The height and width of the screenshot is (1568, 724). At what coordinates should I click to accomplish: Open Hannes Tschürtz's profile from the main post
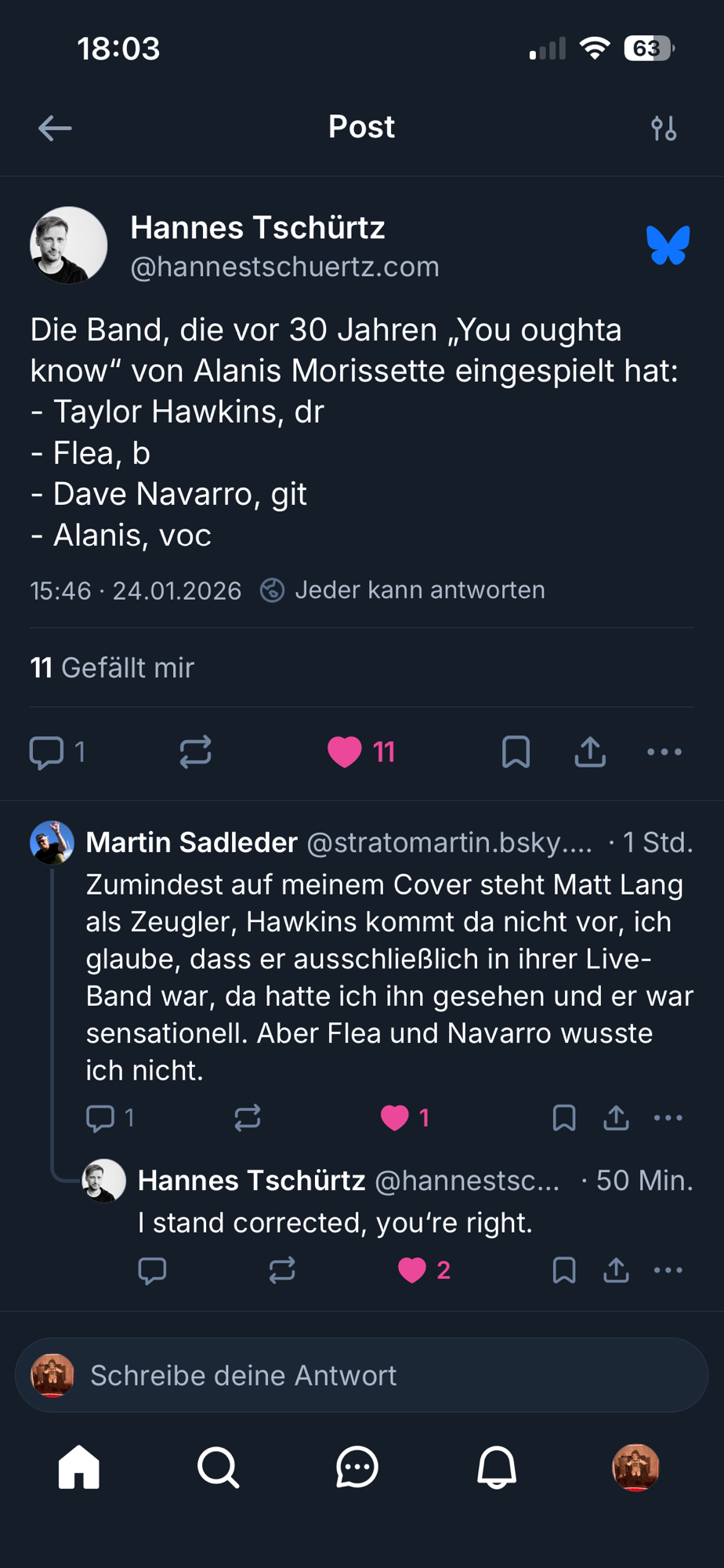point(69,245)
